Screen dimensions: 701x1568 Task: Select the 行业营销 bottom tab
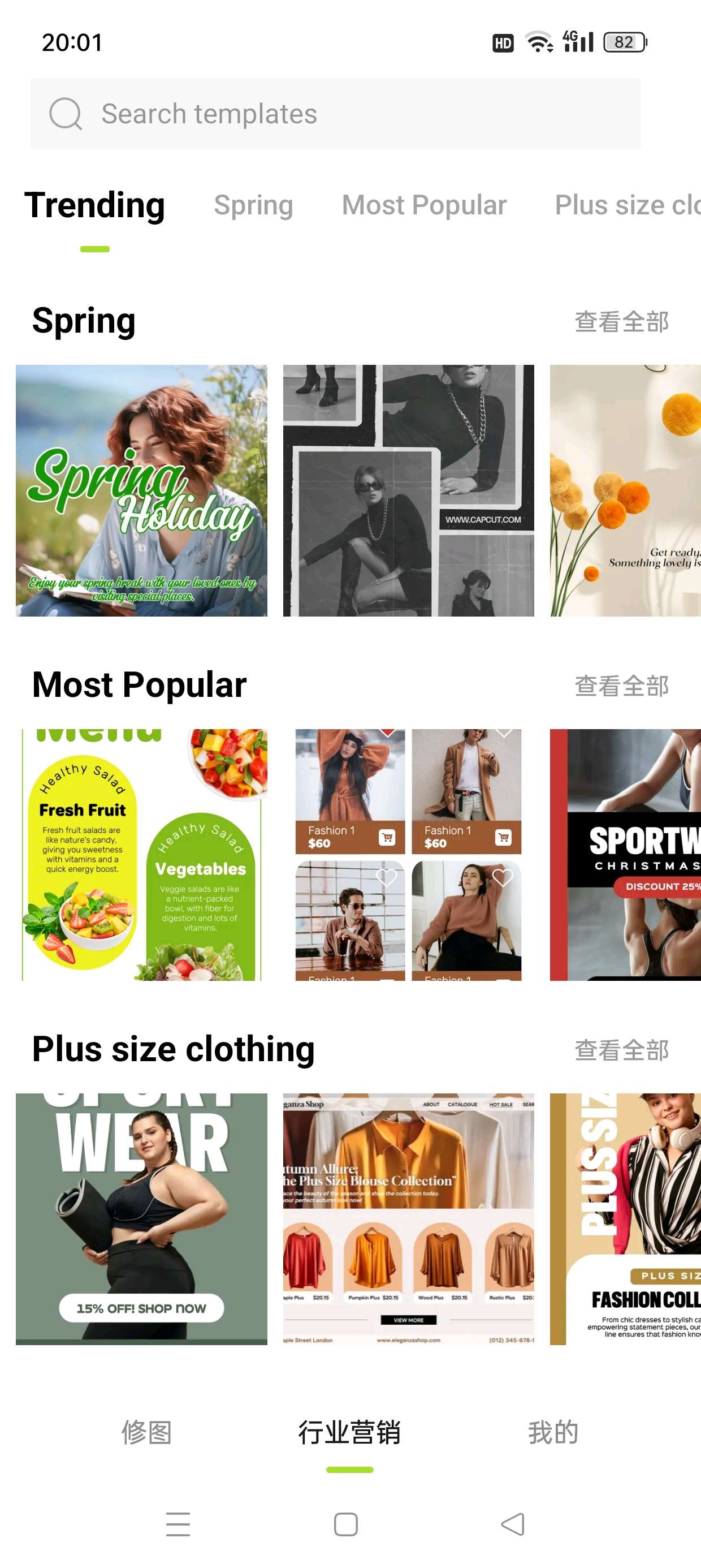[x=349, y=1432]
